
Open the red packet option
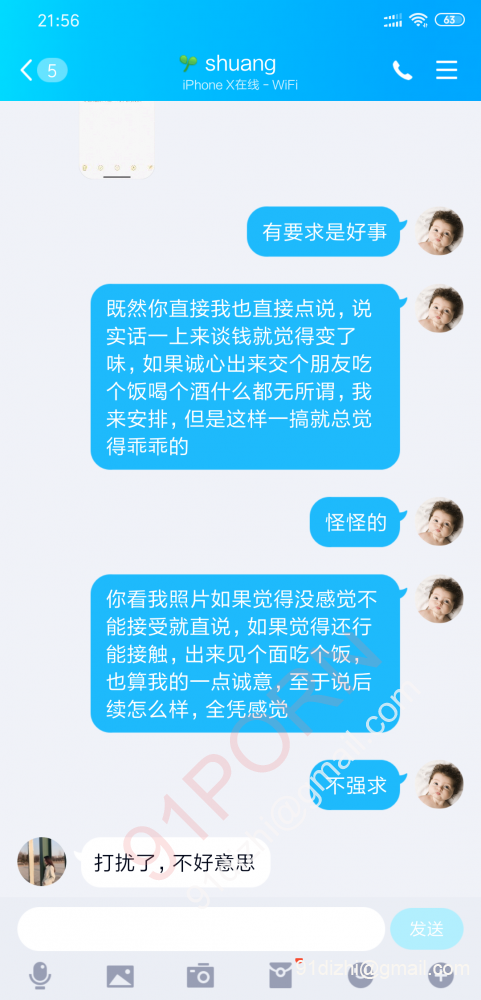coord(281,975)
